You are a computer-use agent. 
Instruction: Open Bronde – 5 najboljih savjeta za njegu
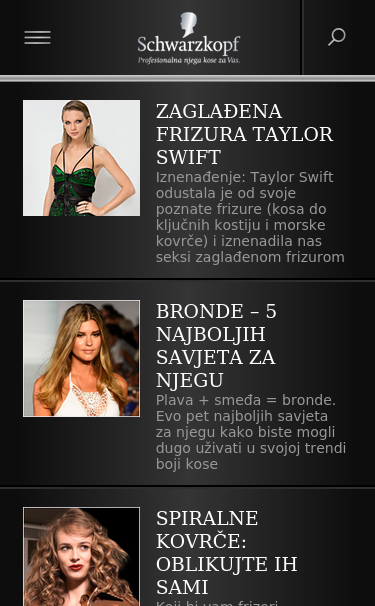point(216,346)
